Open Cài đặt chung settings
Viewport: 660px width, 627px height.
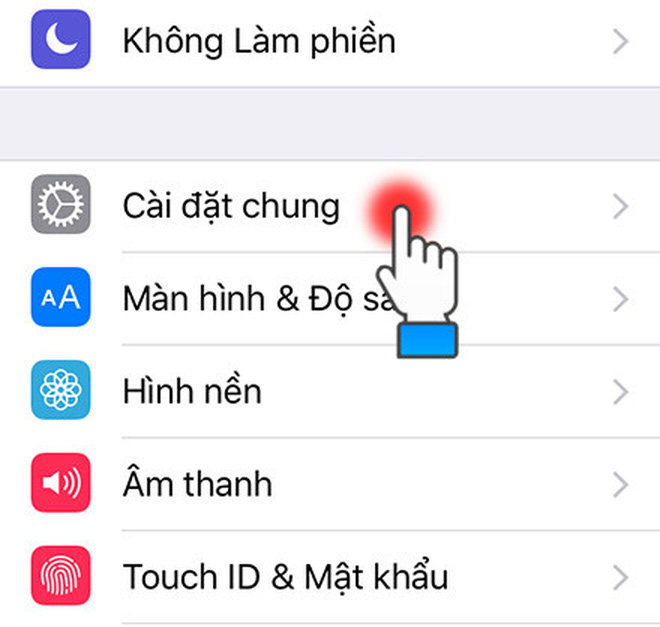[230, 206]
